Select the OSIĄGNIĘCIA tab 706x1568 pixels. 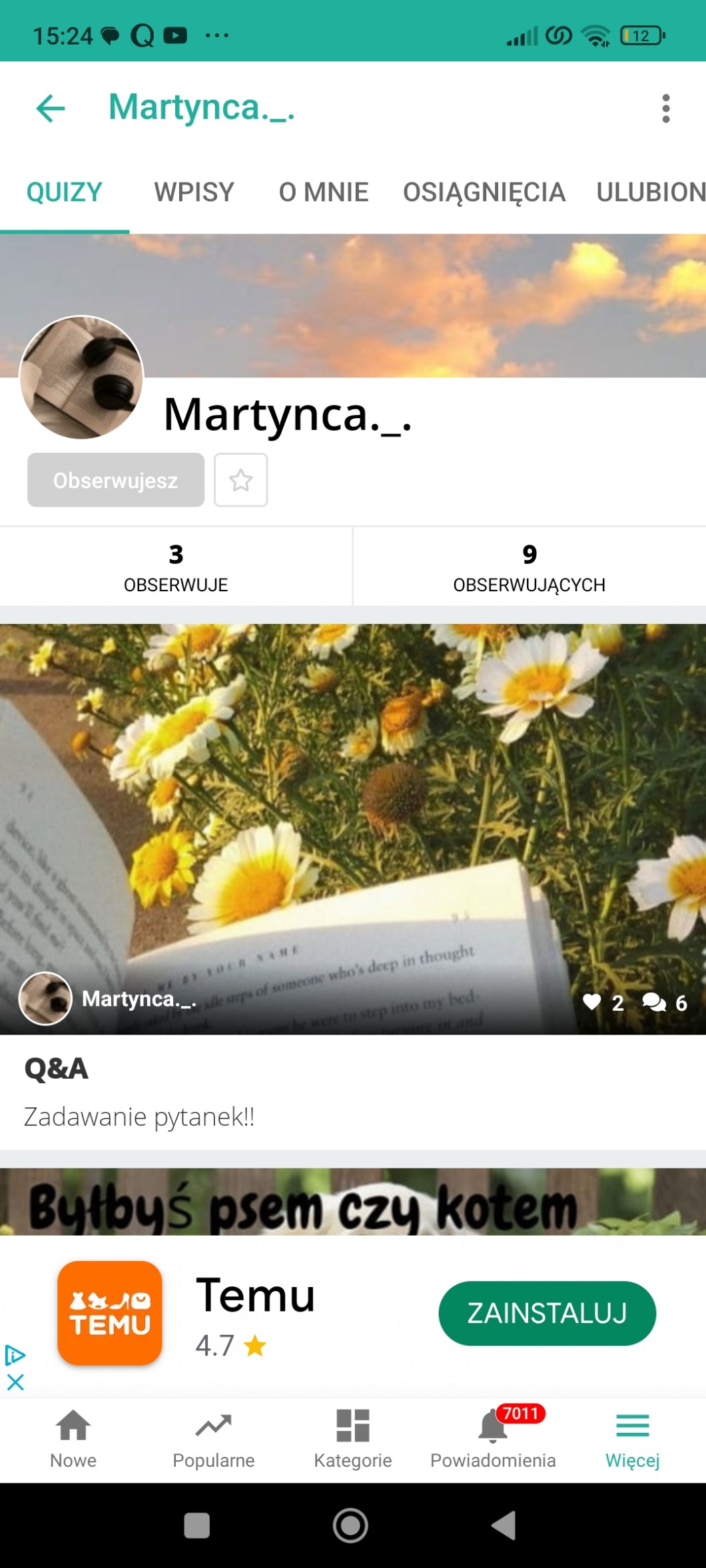tap(484, 192)
